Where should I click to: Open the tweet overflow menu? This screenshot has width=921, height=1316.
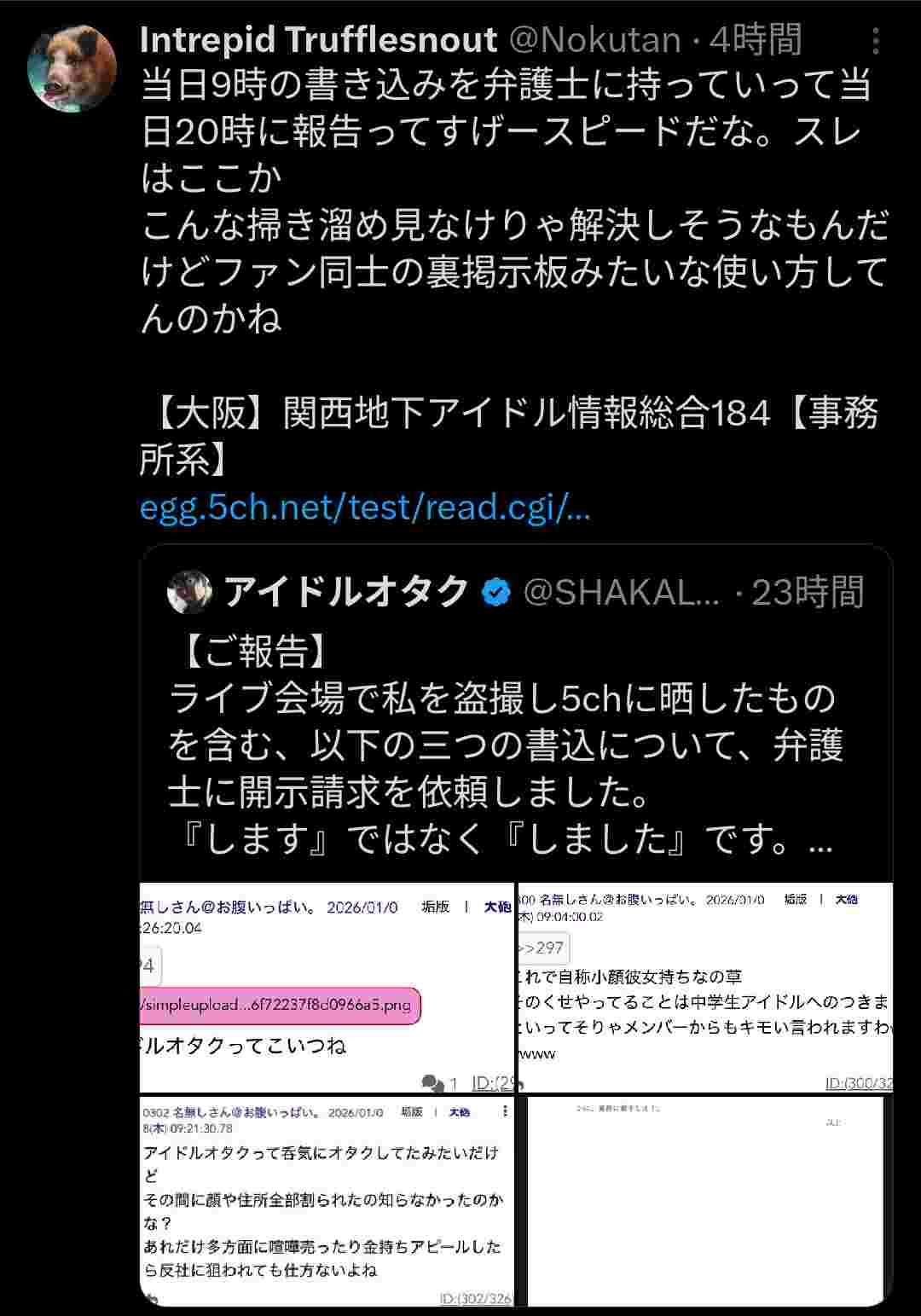click(876, 40)
